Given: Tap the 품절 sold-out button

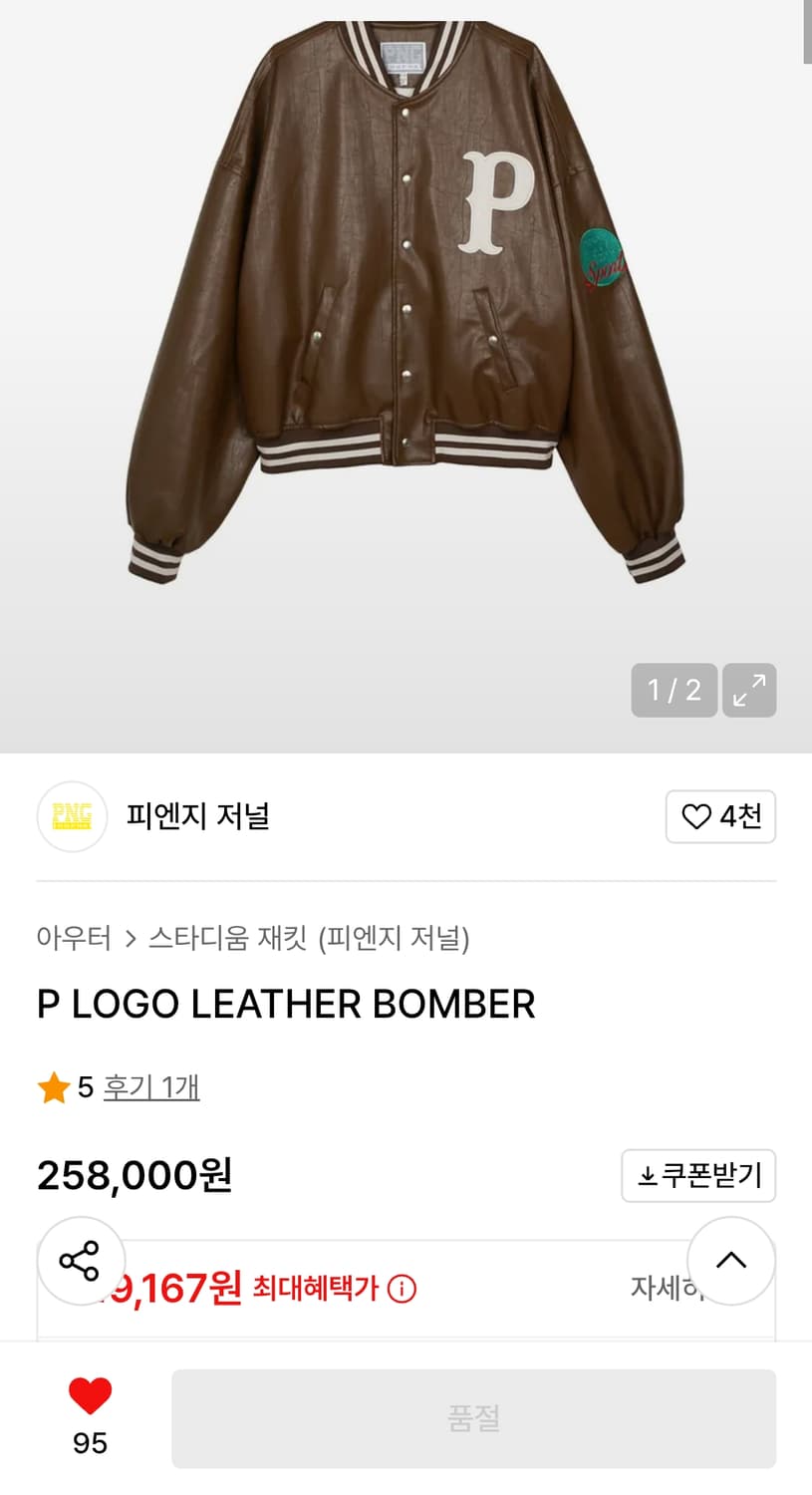Looking at the screenshot, I should [473, 1417].
